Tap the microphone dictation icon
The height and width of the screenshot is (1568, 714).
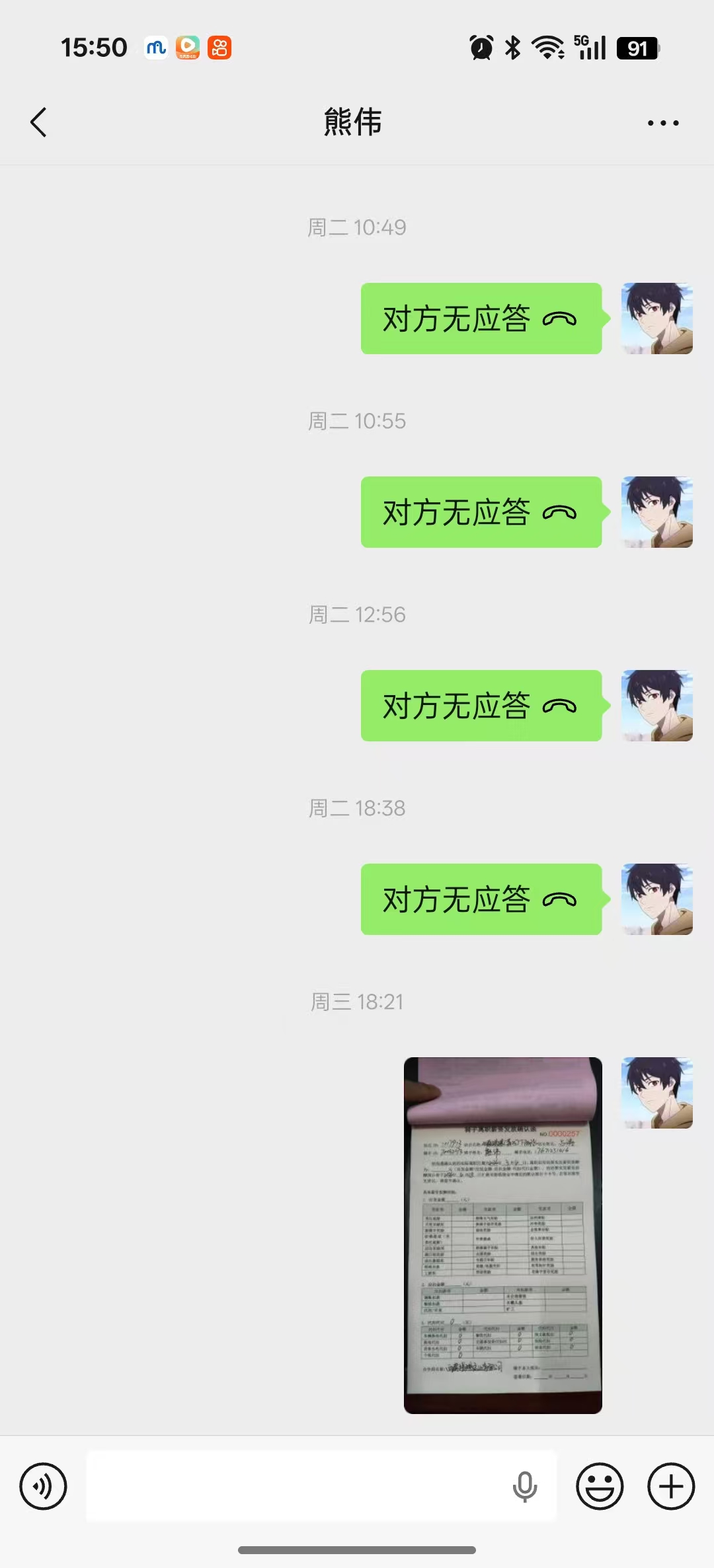click(x=525, y=1487)
